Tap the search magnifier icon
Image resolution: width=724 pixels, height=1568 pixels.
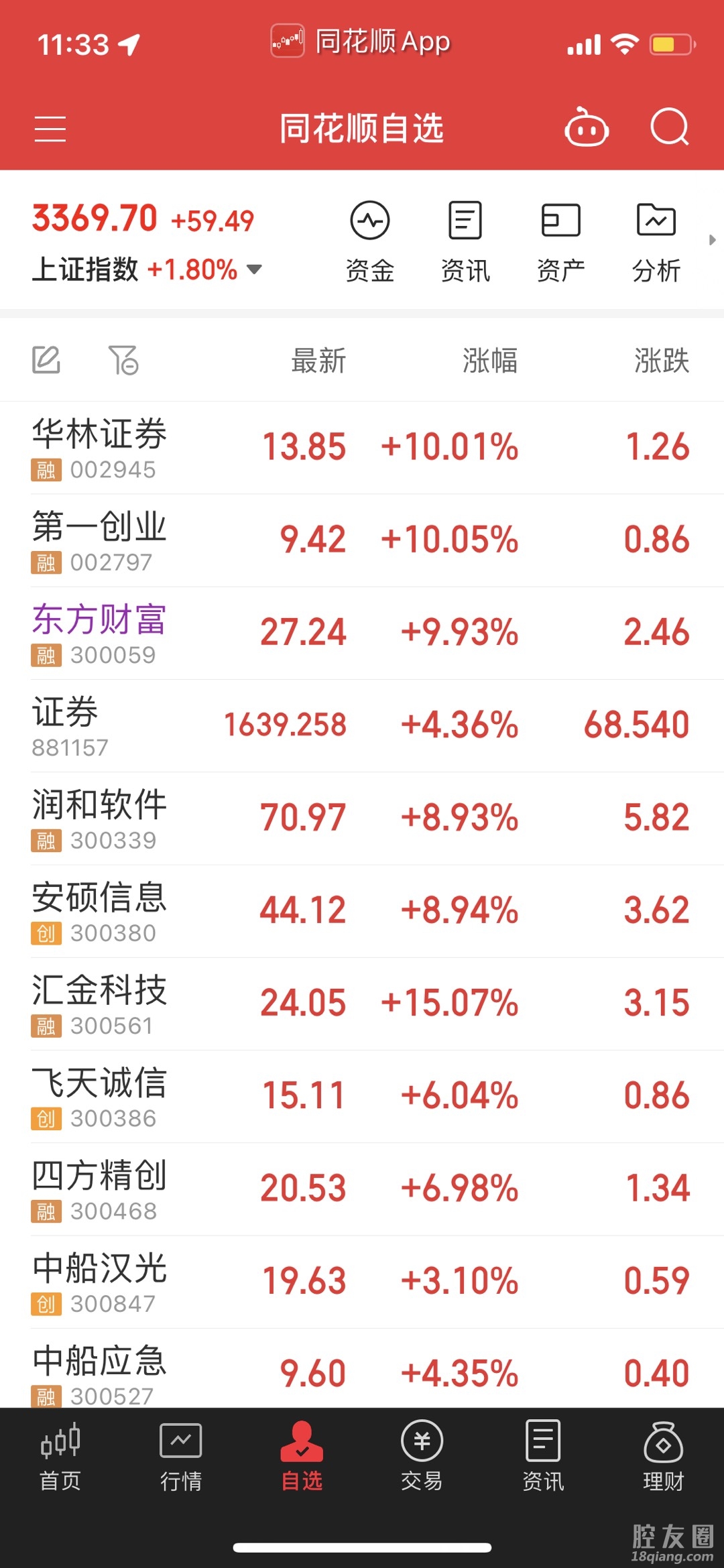click(x=670, y=127)
